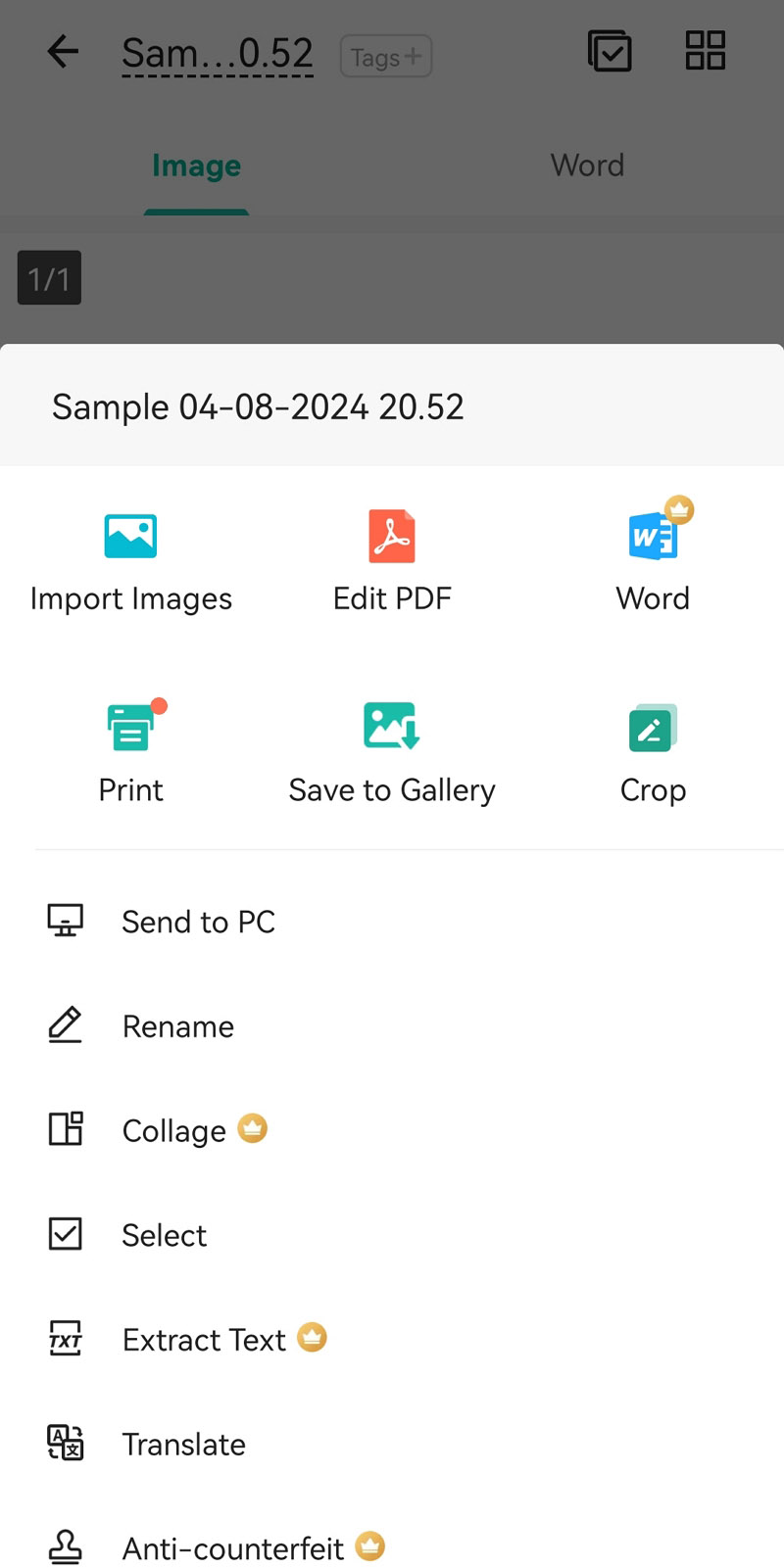Tap the Send to PC icon
784x1568 pixels.
pos(65,920)
